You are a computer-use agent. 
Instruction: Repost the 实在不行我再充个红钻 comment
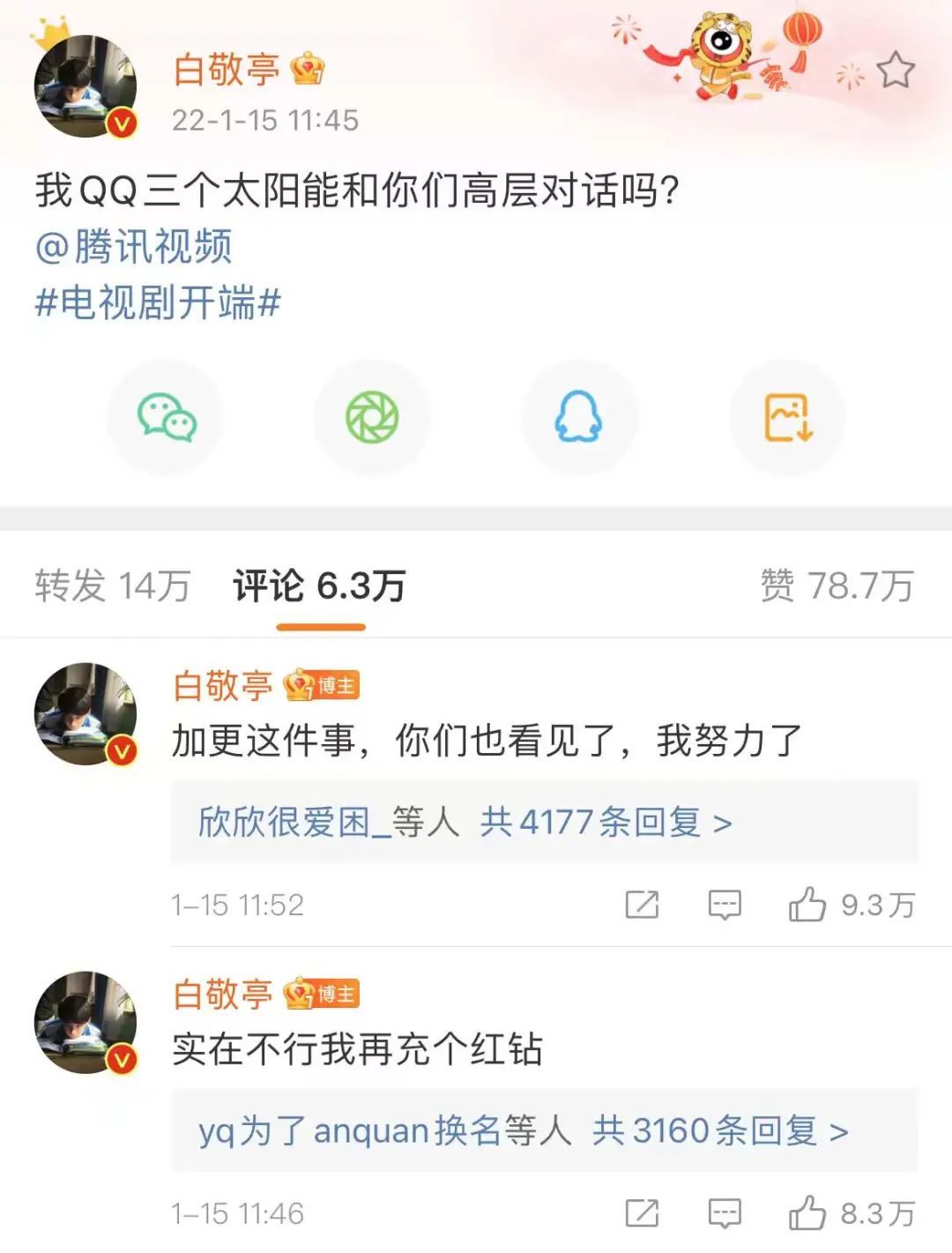[x=642, y=1213]
